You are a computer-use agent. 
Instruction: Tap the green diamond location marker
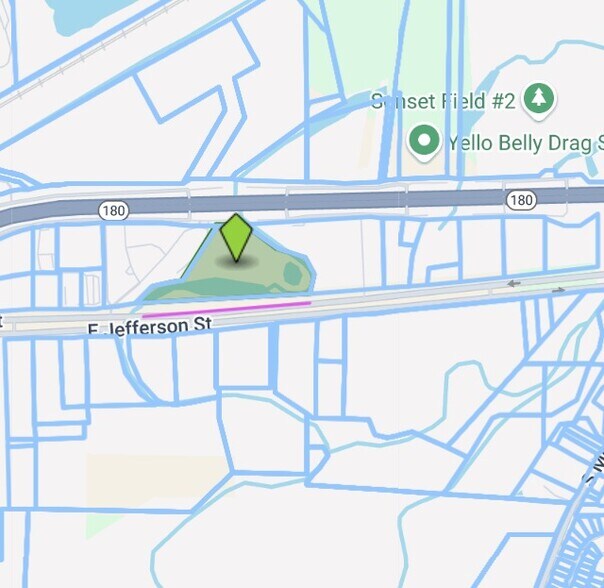pos(236,236)
